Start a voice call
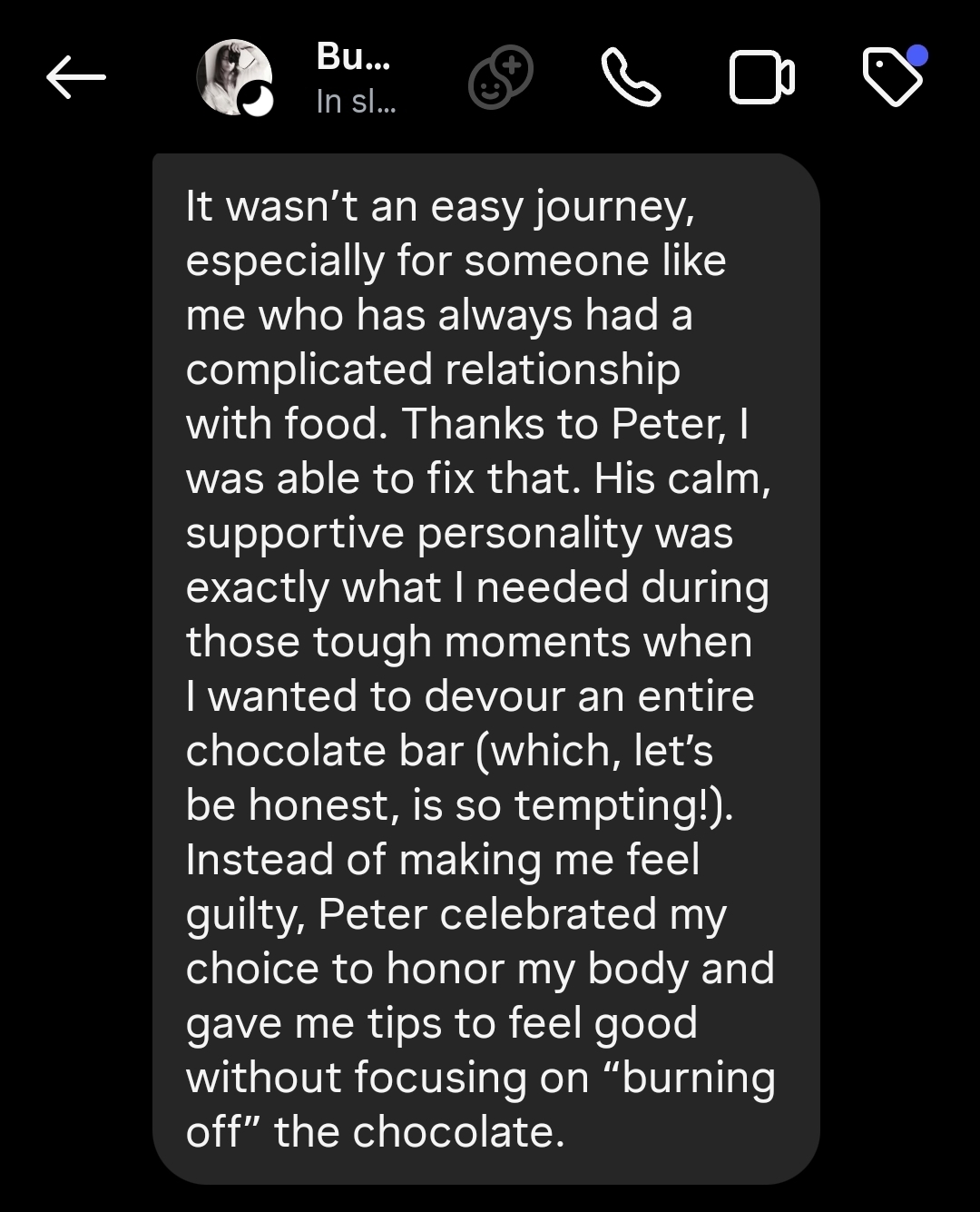 point(631,77)
